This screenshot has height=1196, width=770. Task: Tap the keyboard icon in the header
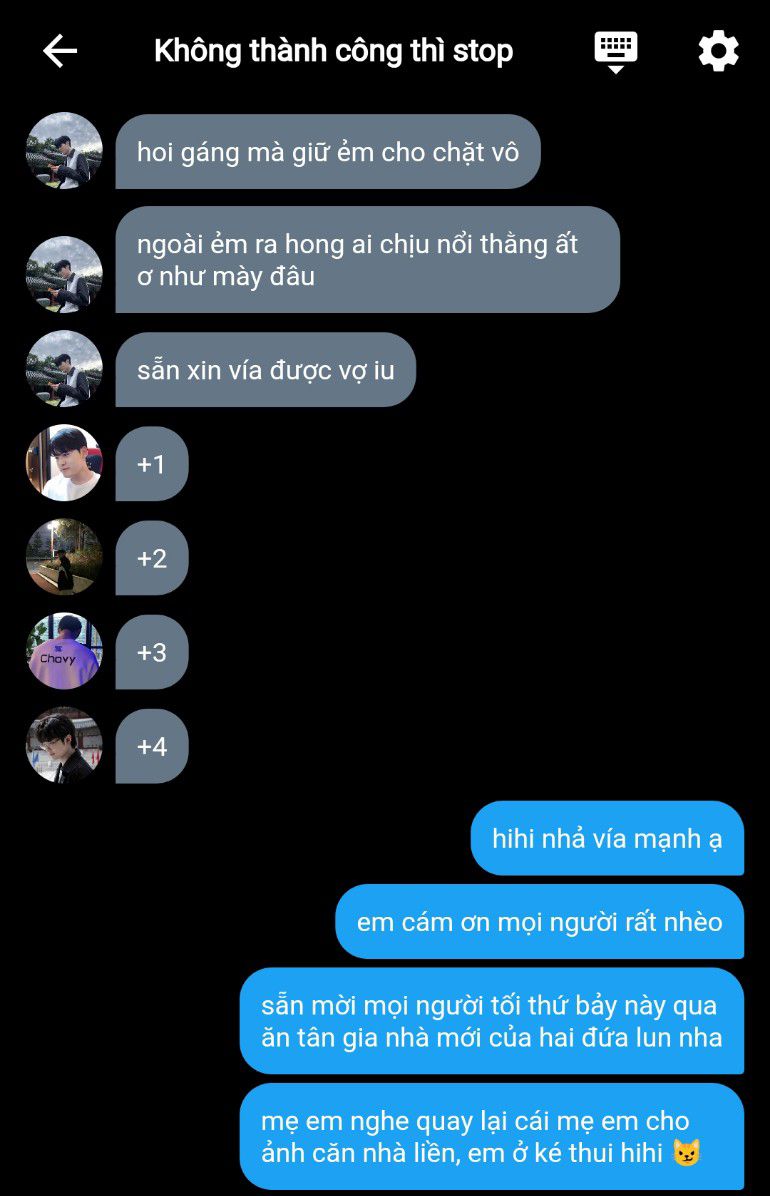[x=616, y=50]
